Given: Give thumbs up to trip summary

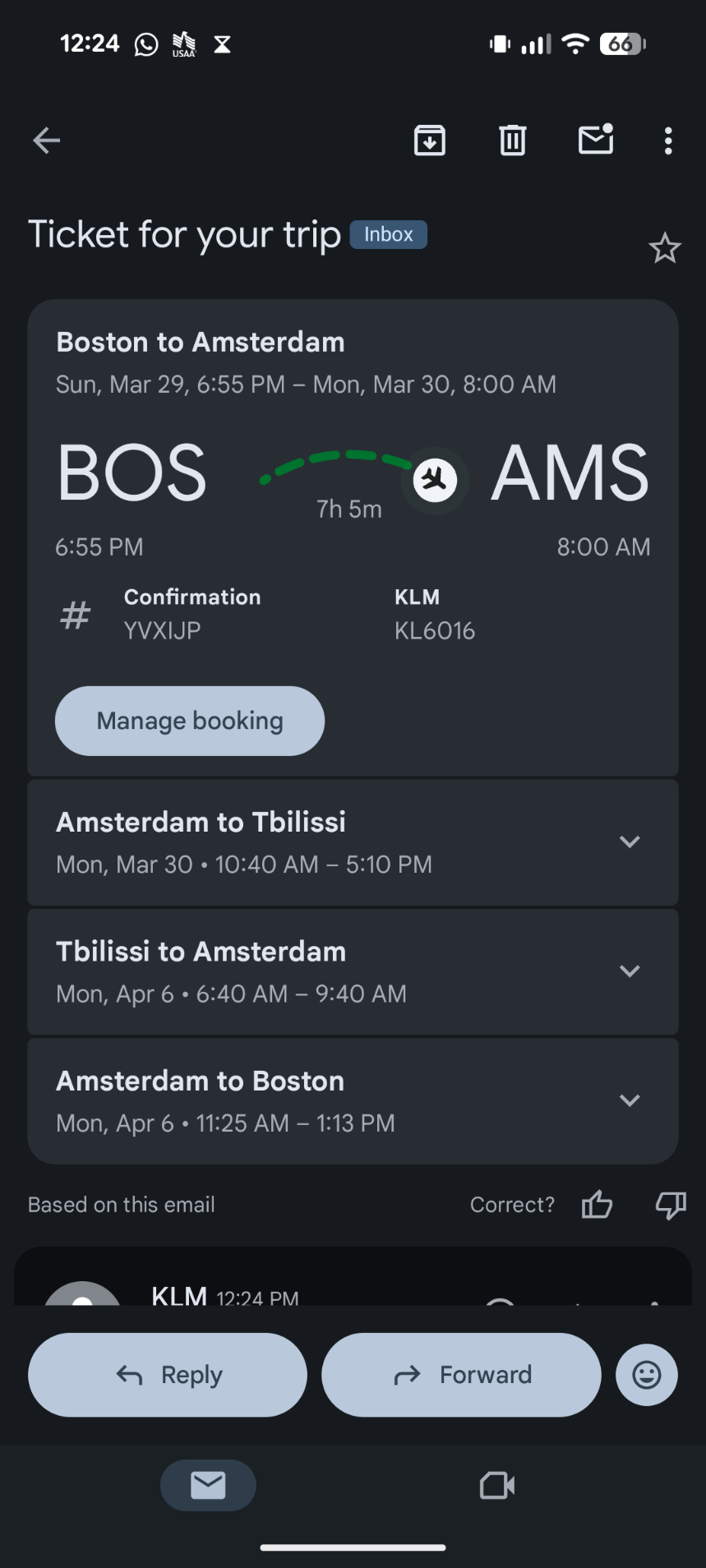Looking at the screenshot, I should [x=597, y=1205].
